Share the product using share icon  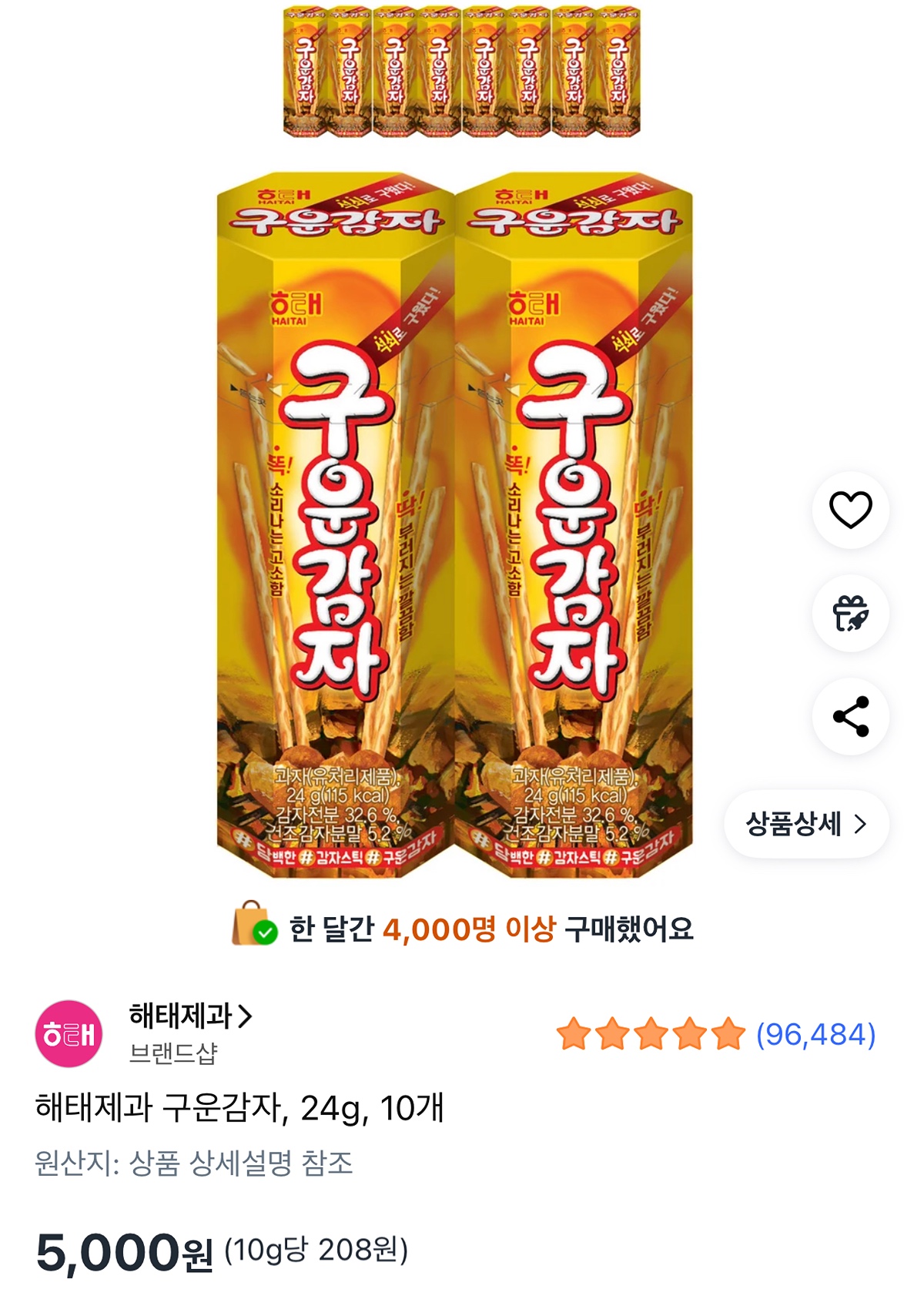coord(852,717)
